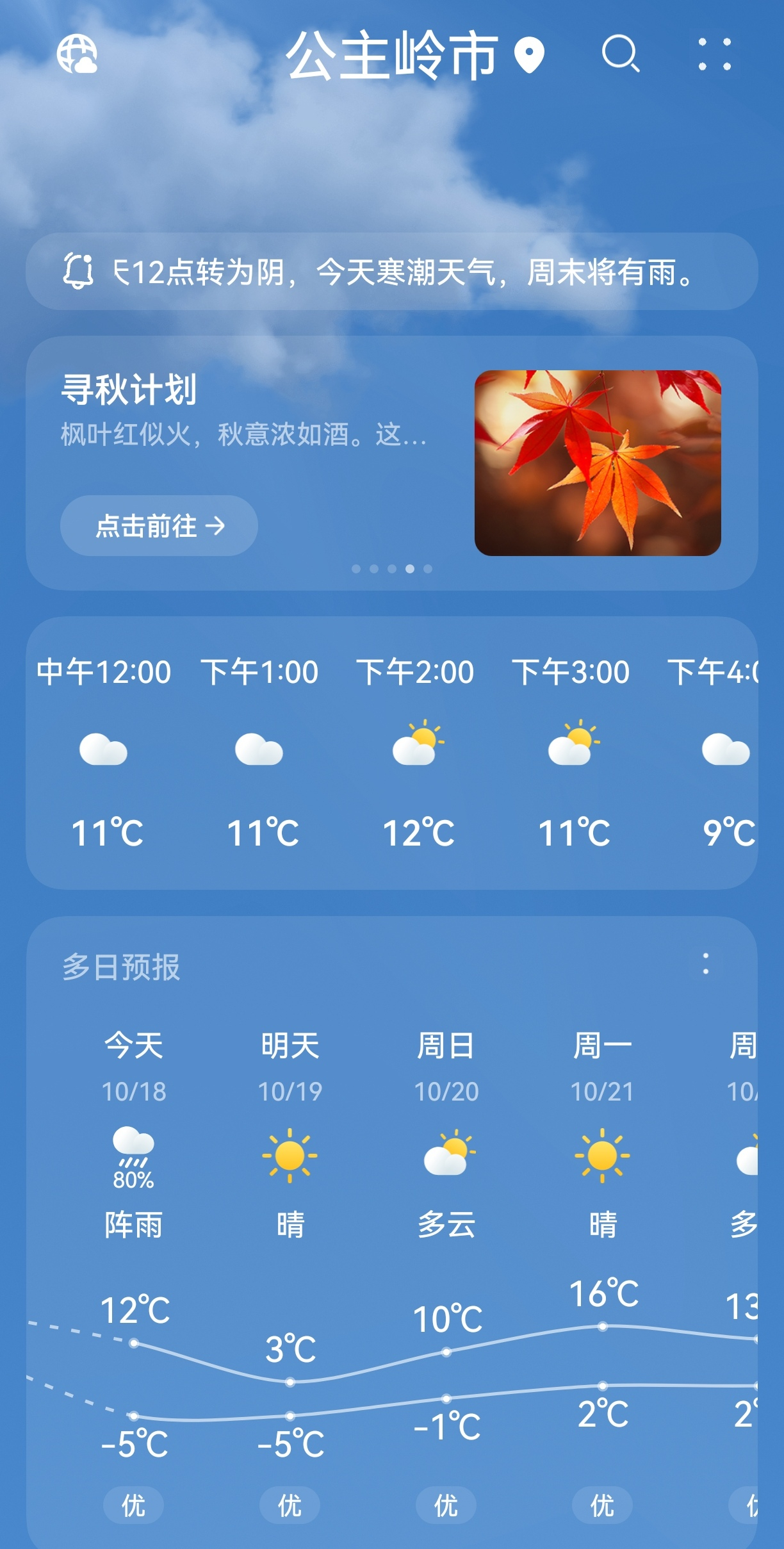The height and width of the screenshot is (1549, 784).
Task: Check today's 优 air quality badge
Action: 133,1505
